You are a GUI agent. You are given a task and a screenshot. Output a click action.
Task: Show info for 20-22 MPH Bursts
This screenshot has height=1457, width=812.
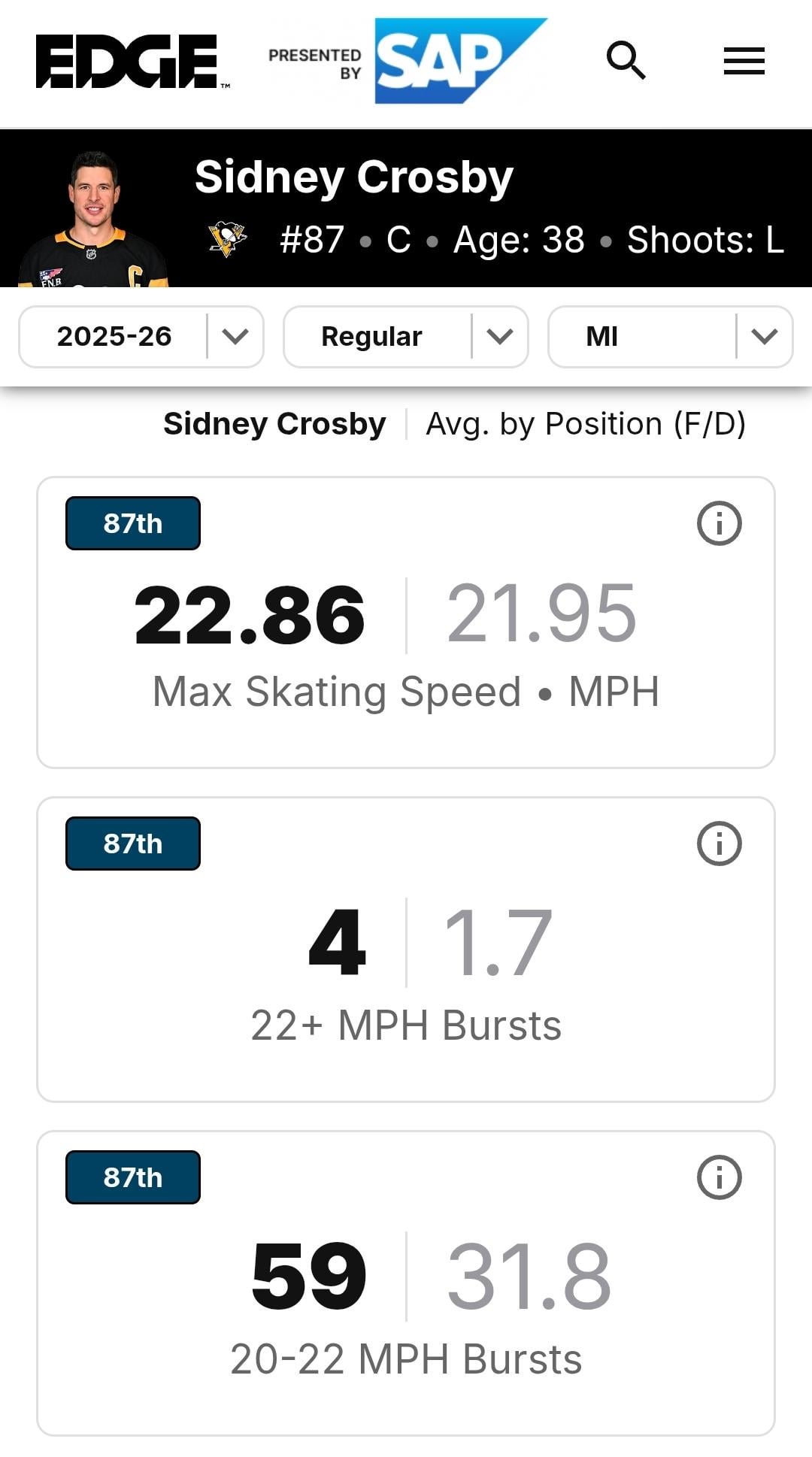pyautogui.click(x=719, y=1177)
